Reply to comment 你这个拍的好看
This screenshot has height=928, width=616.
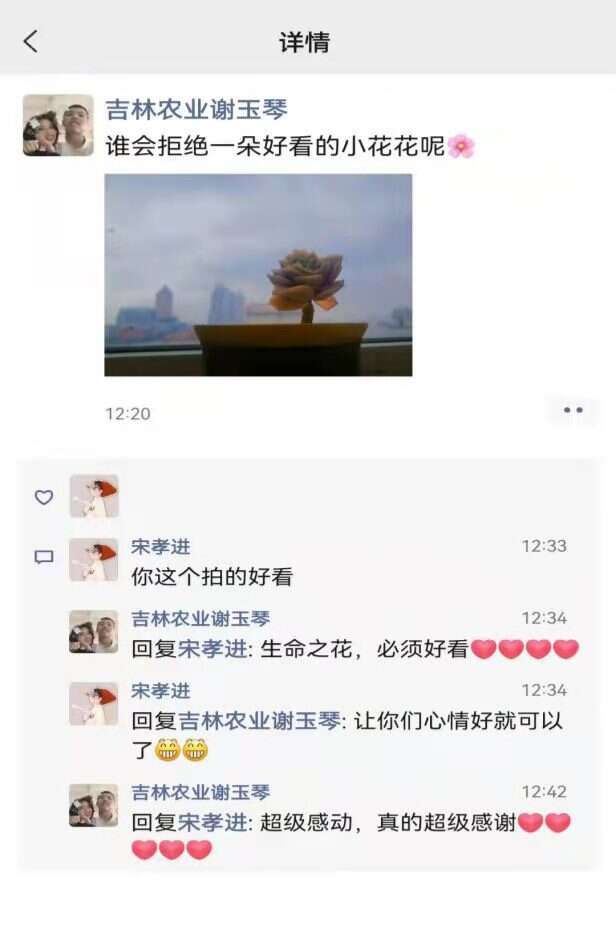tap(212, 577)
